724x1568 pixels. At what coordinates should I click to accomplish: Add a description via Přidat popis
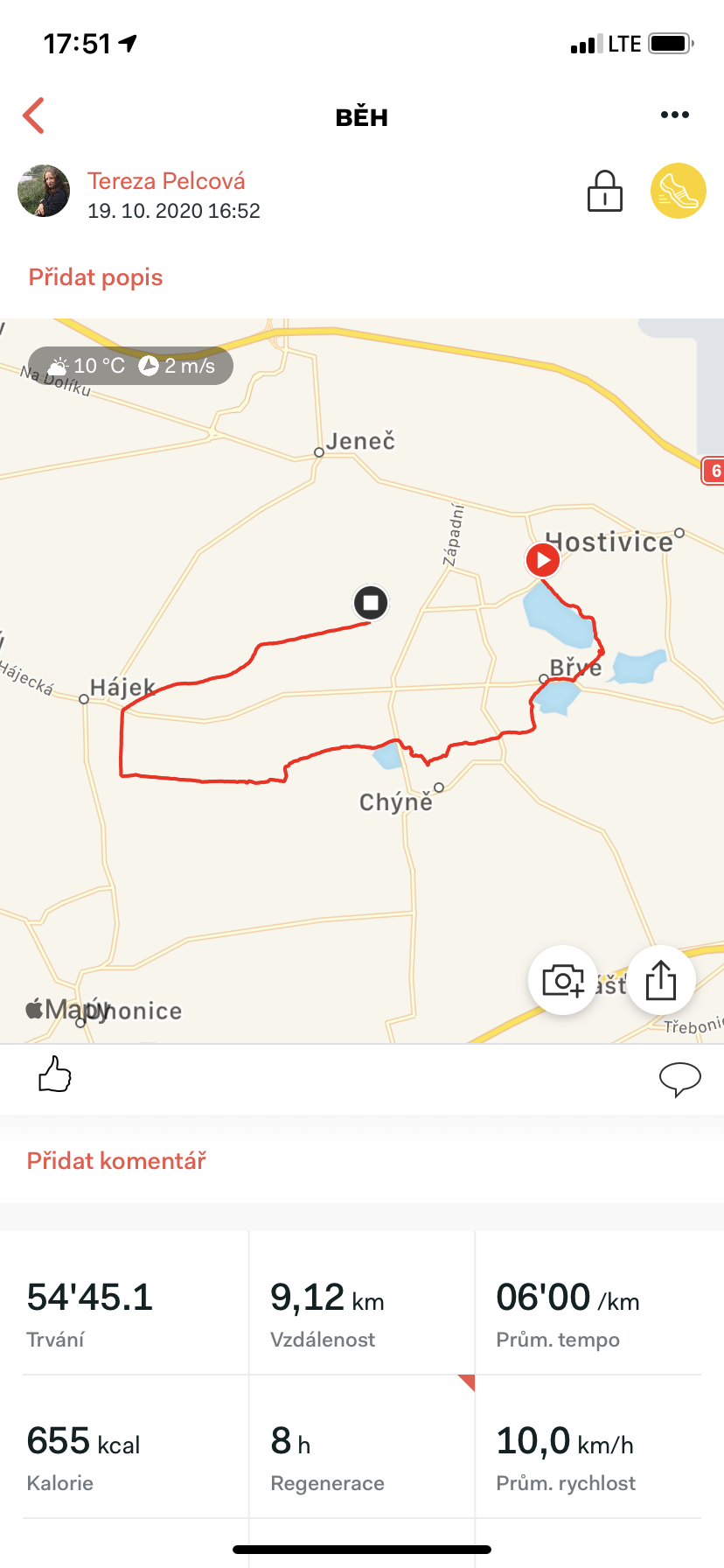(x=95, y=277)
